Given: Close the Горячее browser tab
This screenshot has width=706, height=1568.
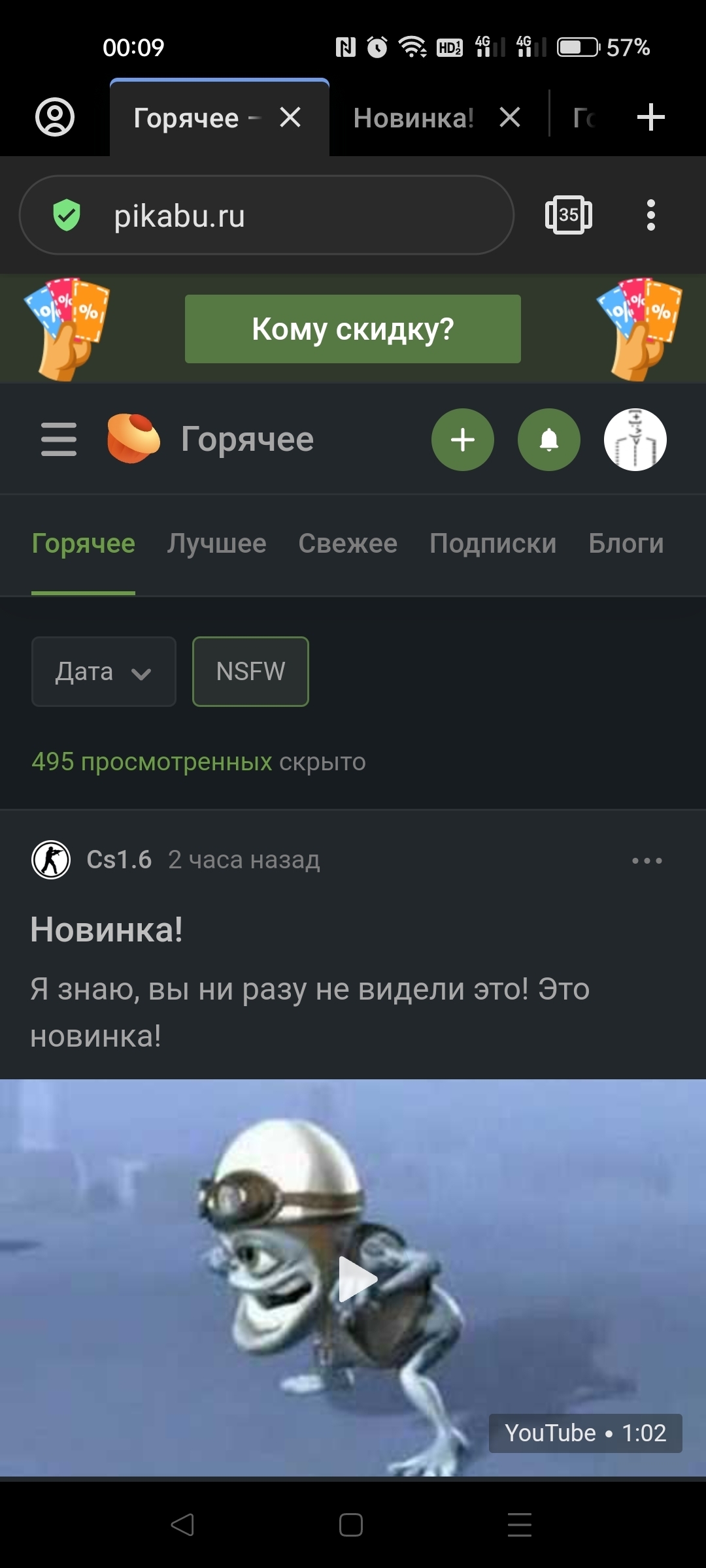Looking at the screenshot, I should click(x=290, y=118).
